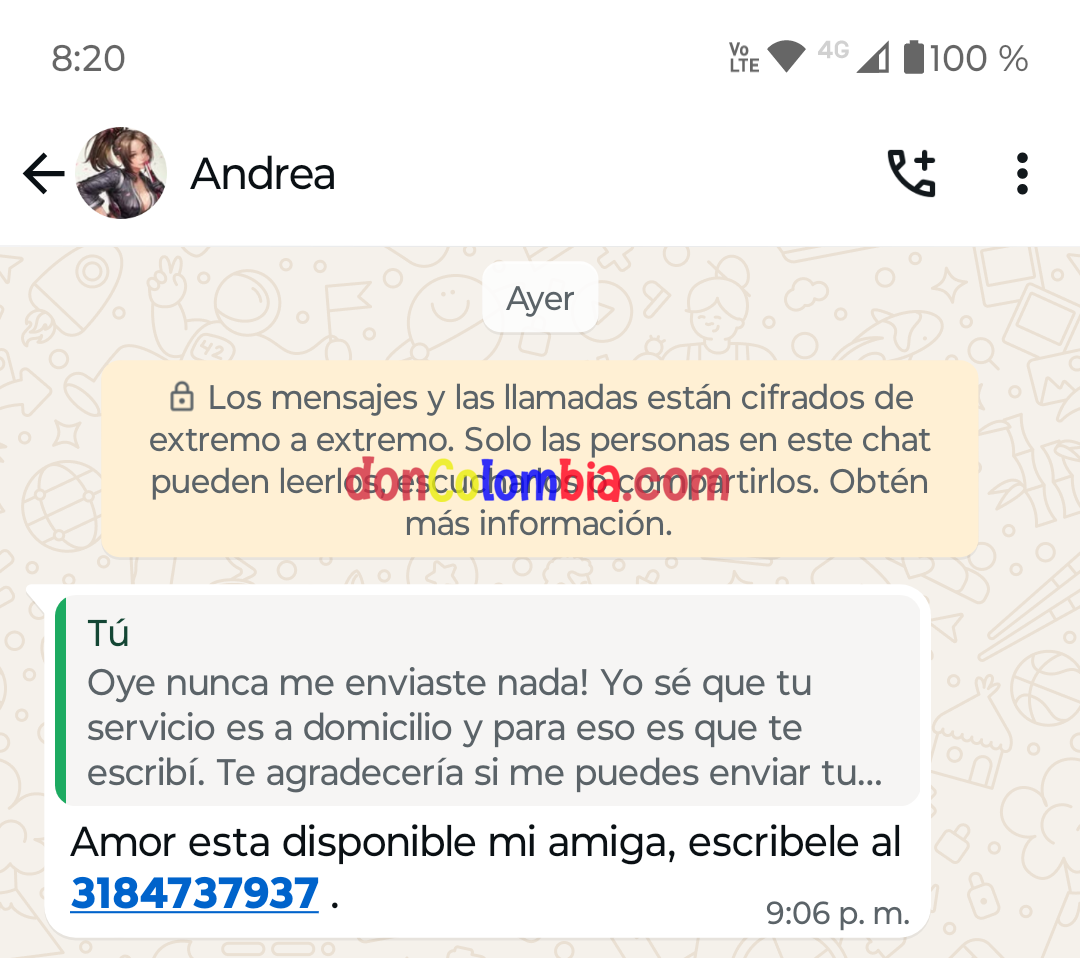Open the three-dot overflow menu
This screenshot has width=1080, height=958.
coord(1021,174)
